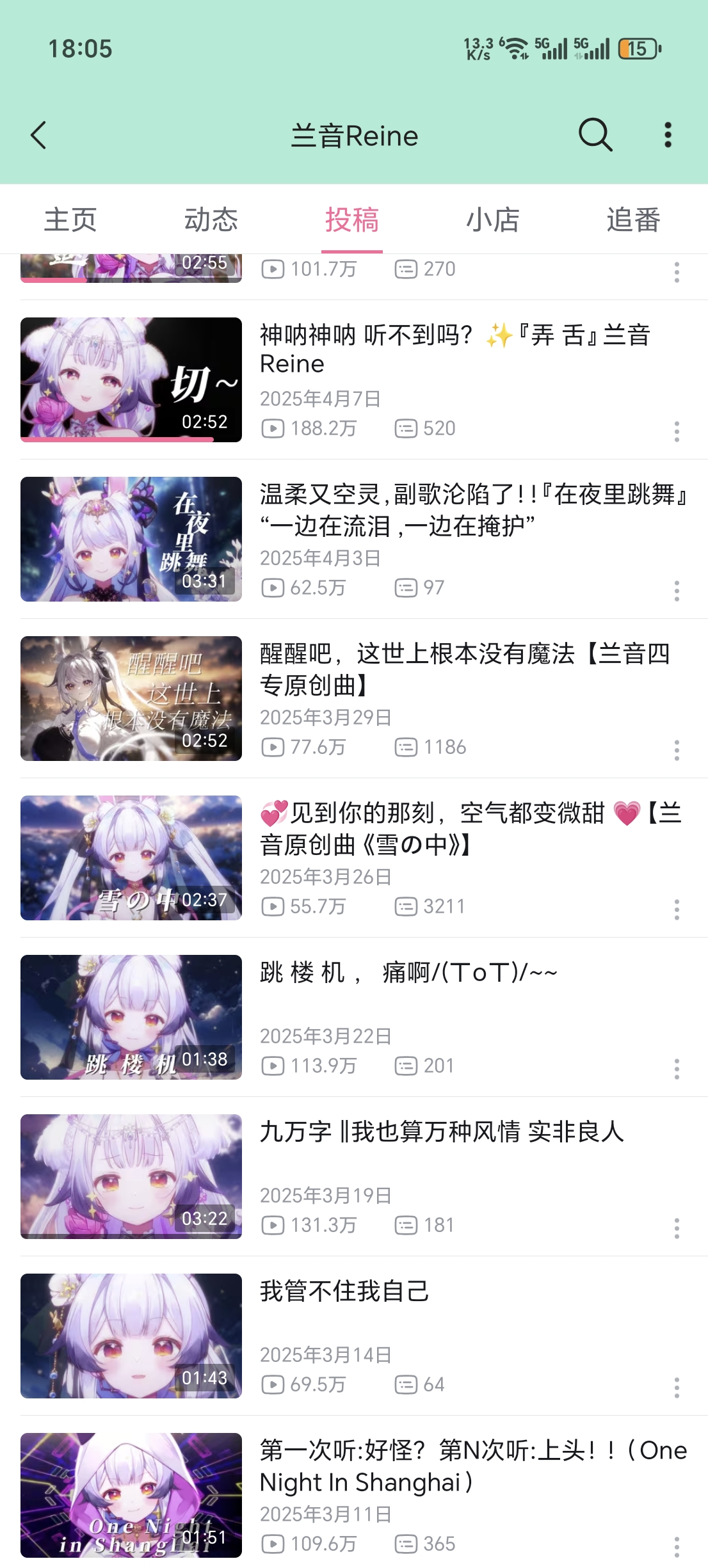This screenshot has height=1568, width=708.
Task: Open the 九万字 video
Action: pyautogui.click(x=442, y=1132)
